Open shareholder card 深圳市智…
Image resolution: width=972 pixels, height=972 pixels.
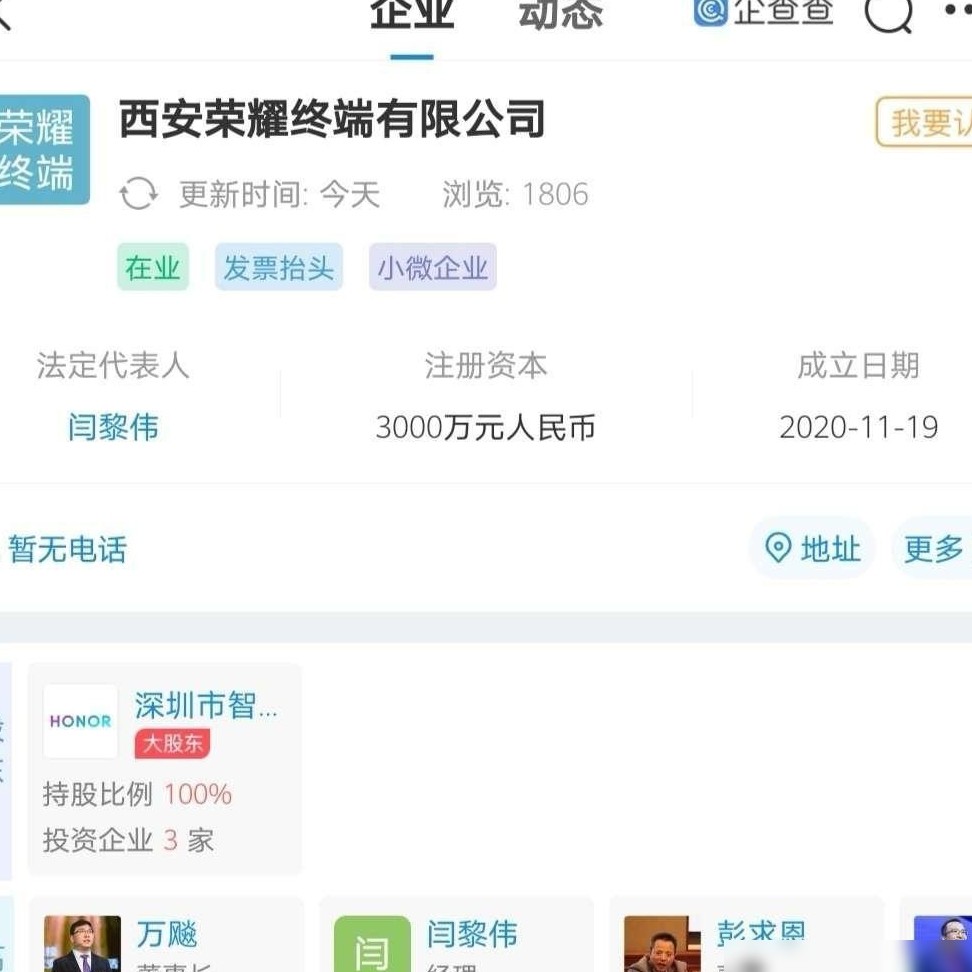tap(165, 769)
